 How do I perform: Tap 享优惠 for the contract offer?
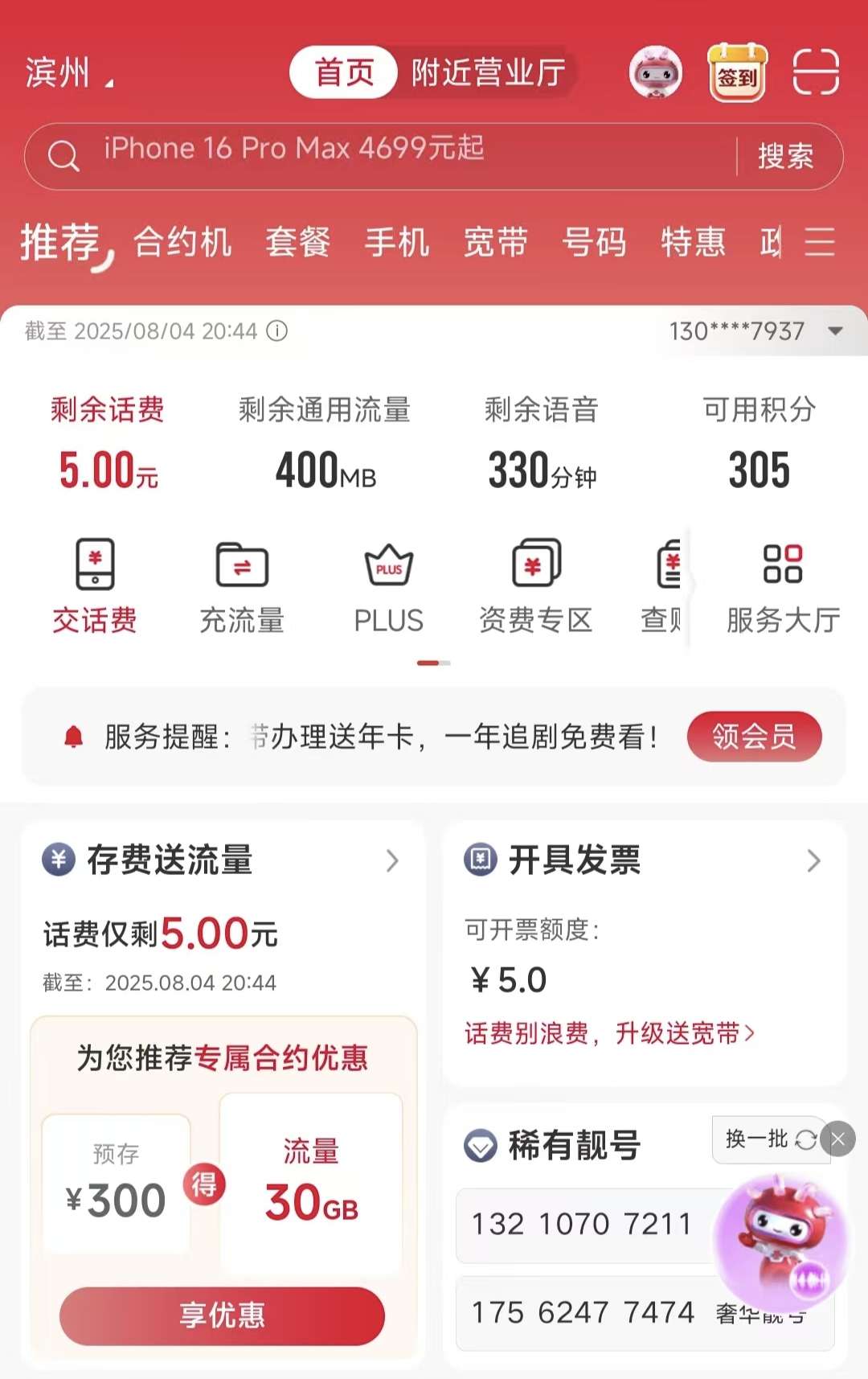(222, 1315)
